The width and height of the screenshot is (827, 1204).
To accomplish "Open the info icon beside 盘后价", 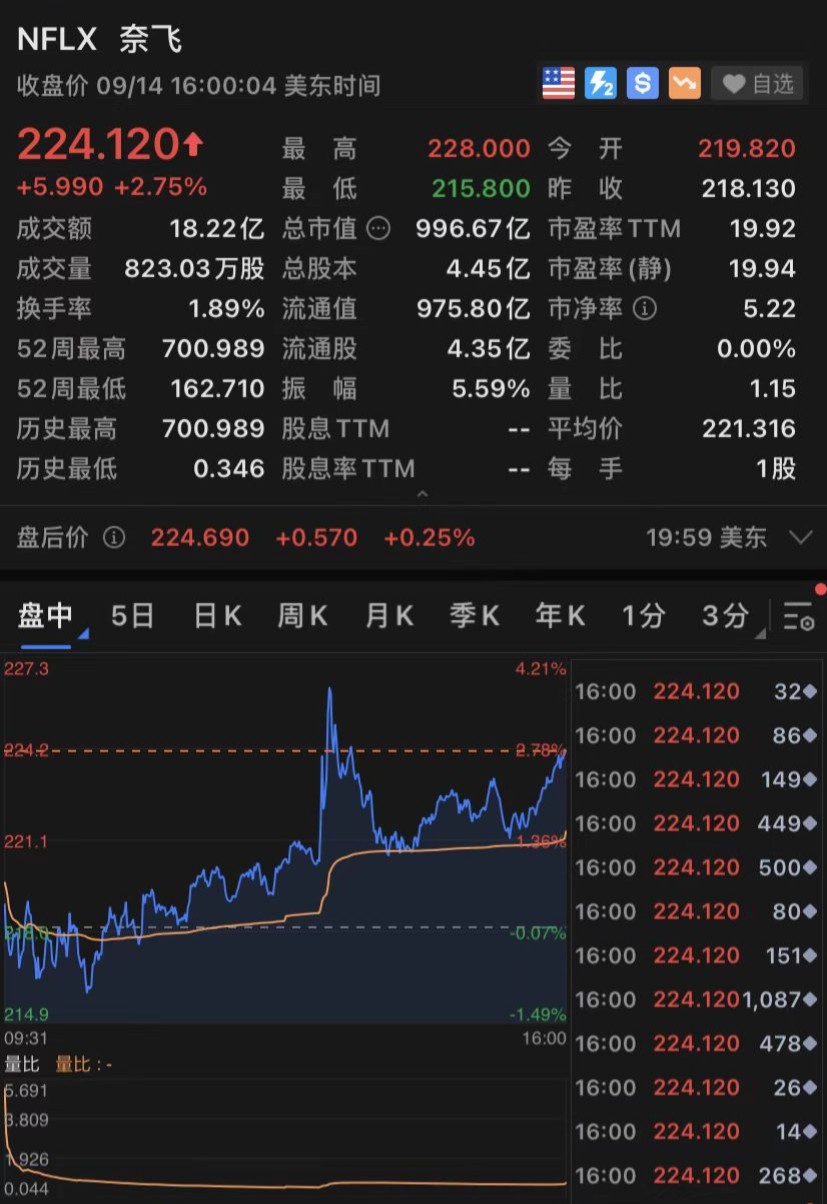I will 114,538.
